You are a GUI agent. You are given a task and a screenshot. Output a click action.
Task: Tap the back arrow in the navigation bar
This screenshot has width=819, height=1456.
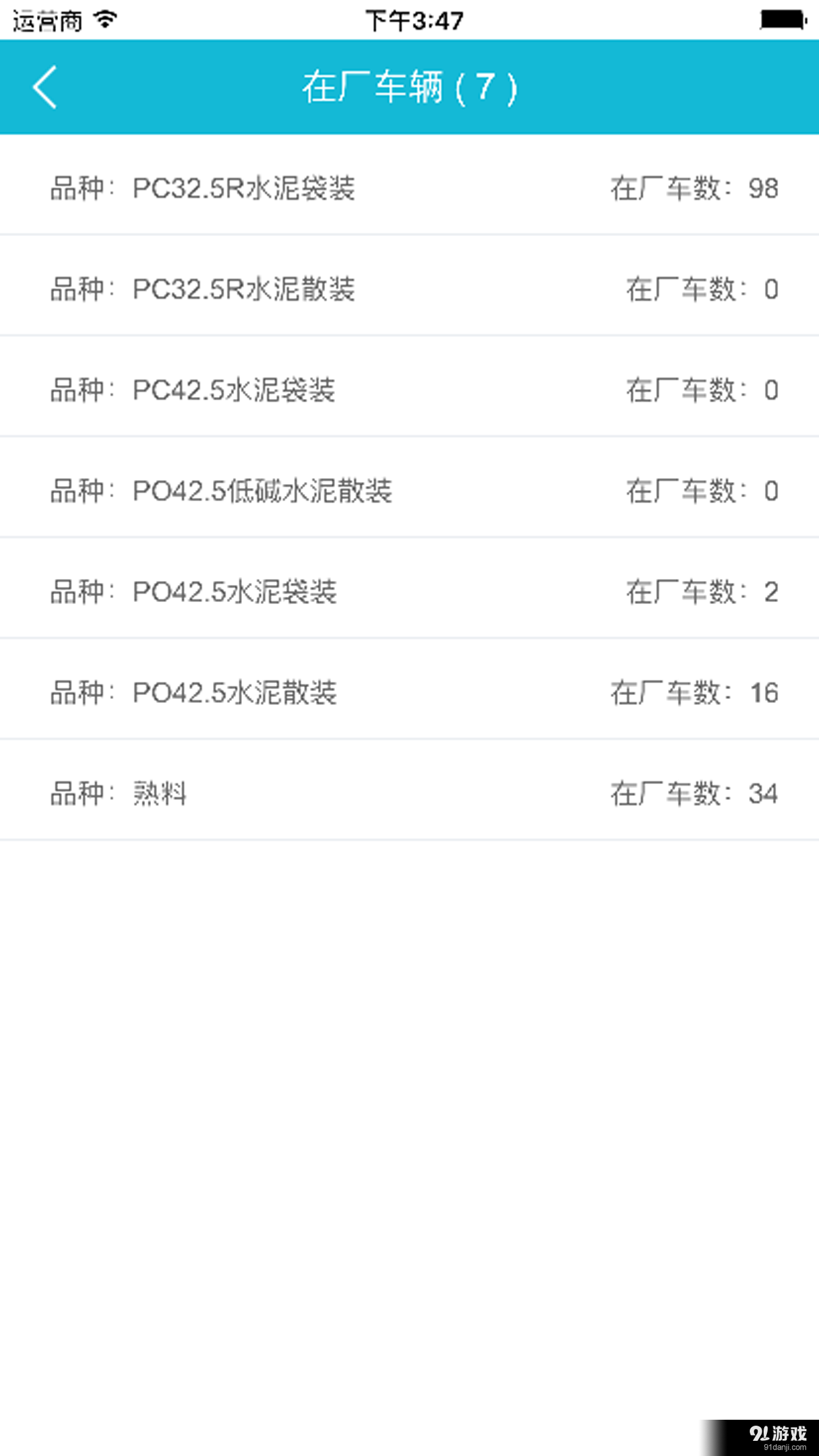[44, 88]
